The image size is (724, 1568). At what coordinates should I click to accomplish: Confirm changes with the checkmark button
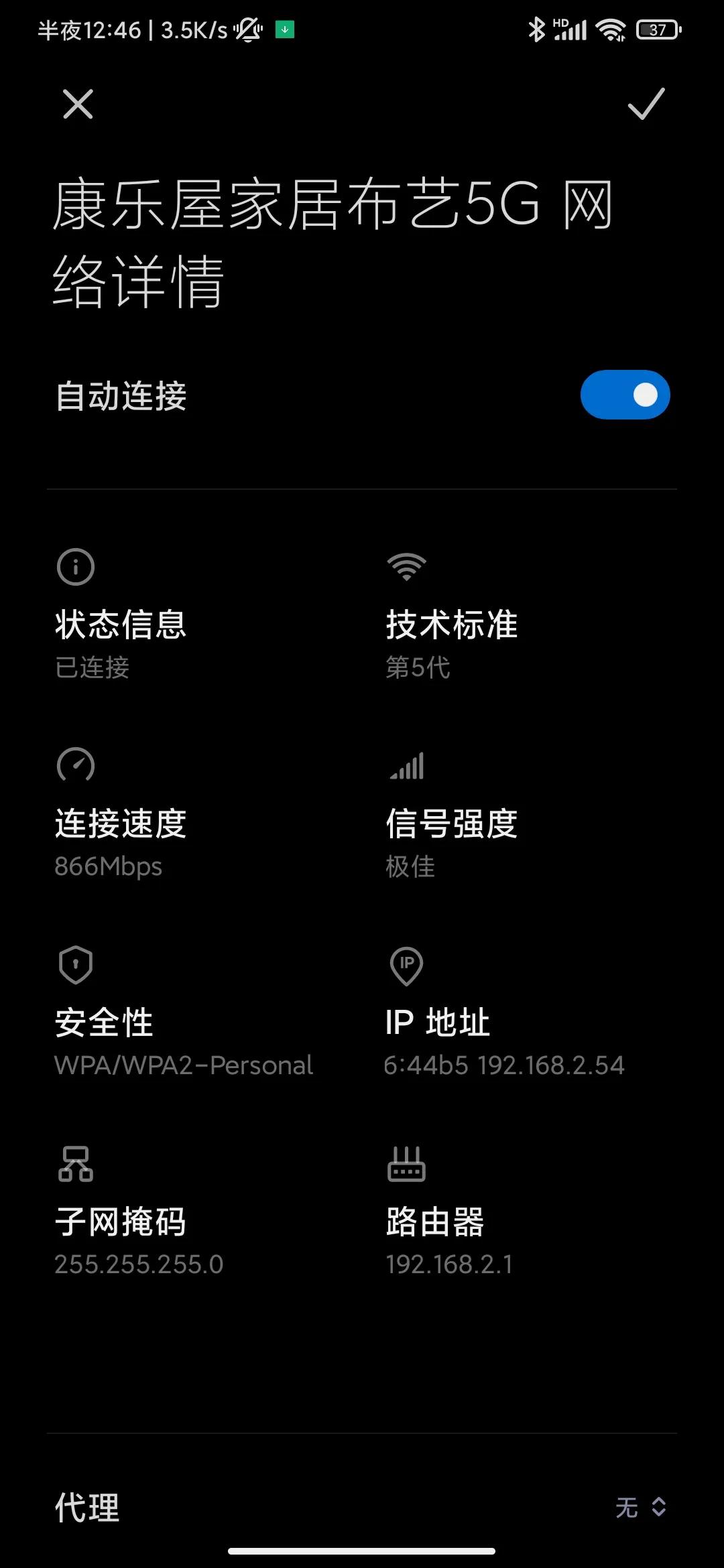point(646,105)
